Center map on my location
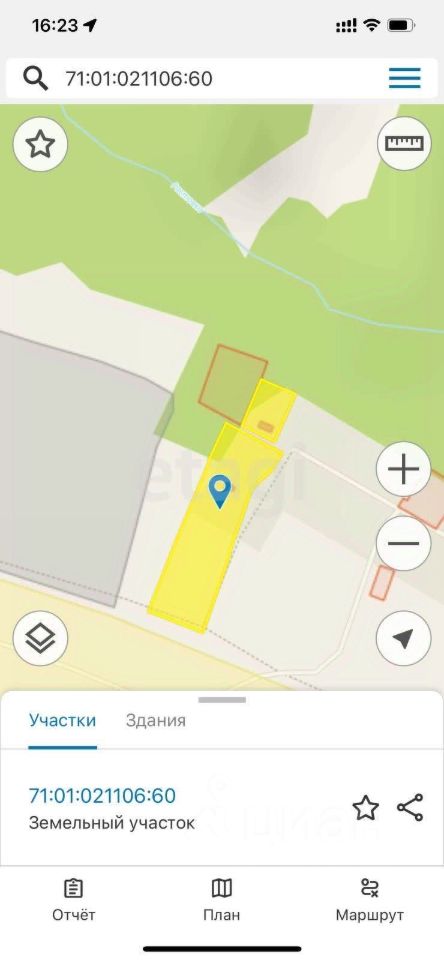This screenshot has width=444, height=960. tap(404, 639)
